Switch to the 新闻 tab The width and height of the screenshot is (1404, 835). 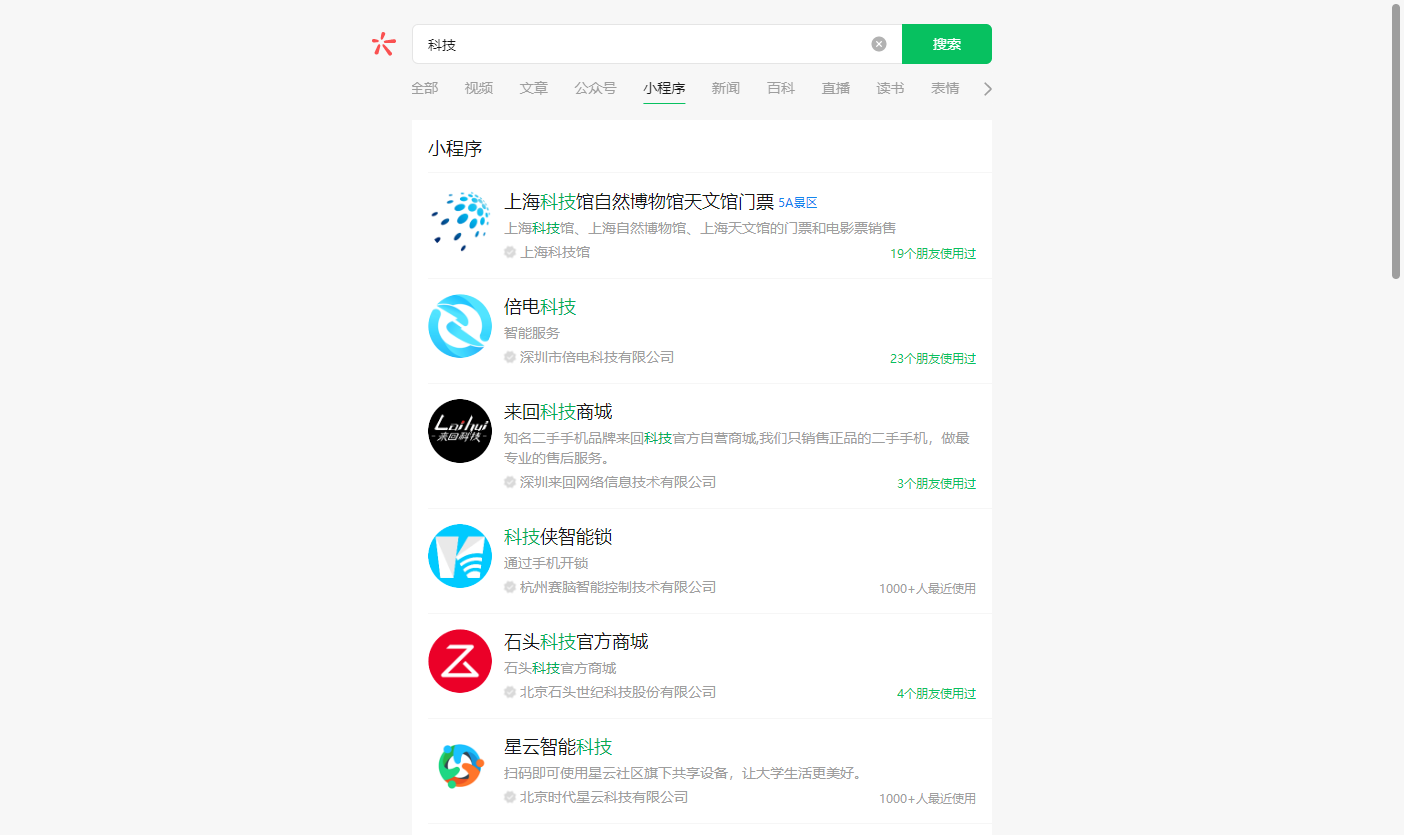click(x=726, y=88)
